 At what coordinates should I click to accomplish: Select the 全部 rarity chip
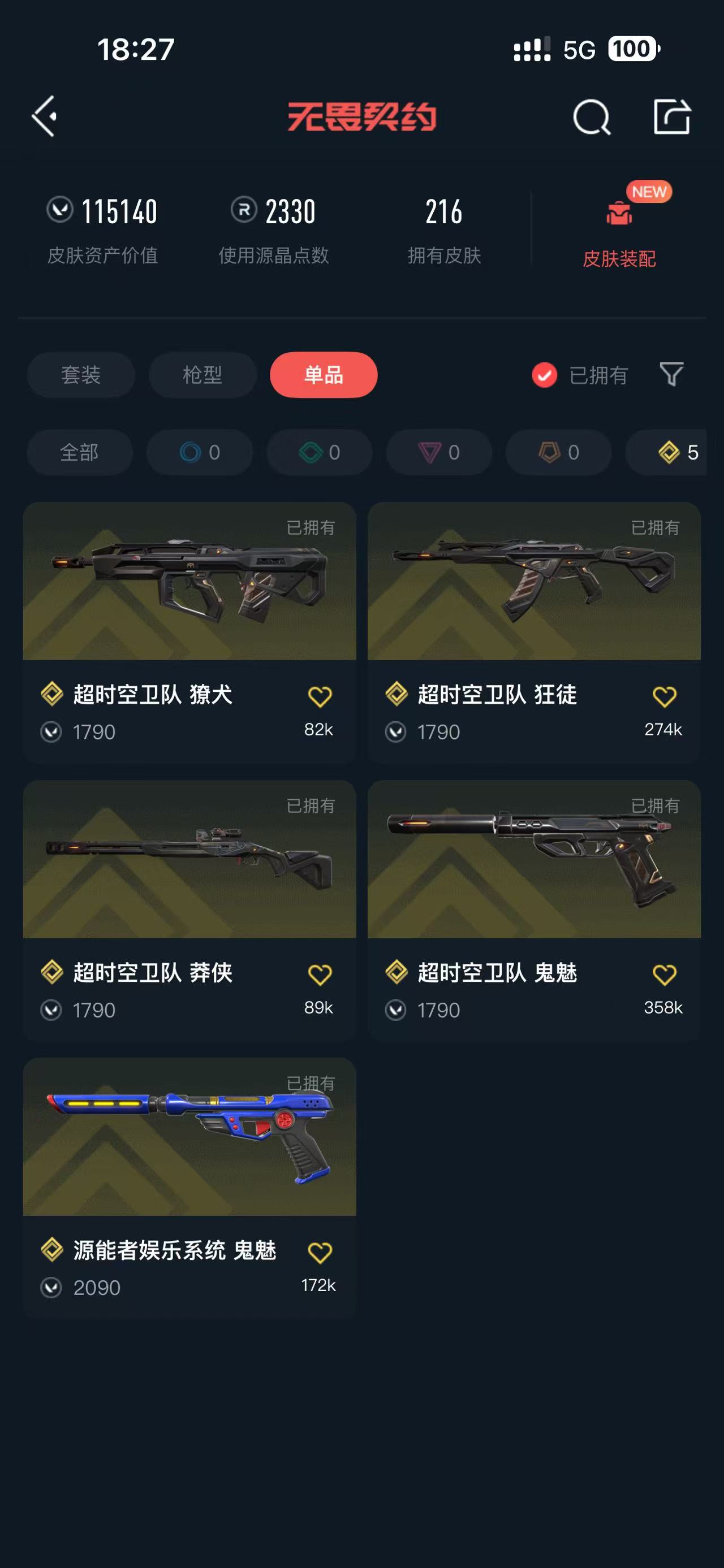[80, 452]
